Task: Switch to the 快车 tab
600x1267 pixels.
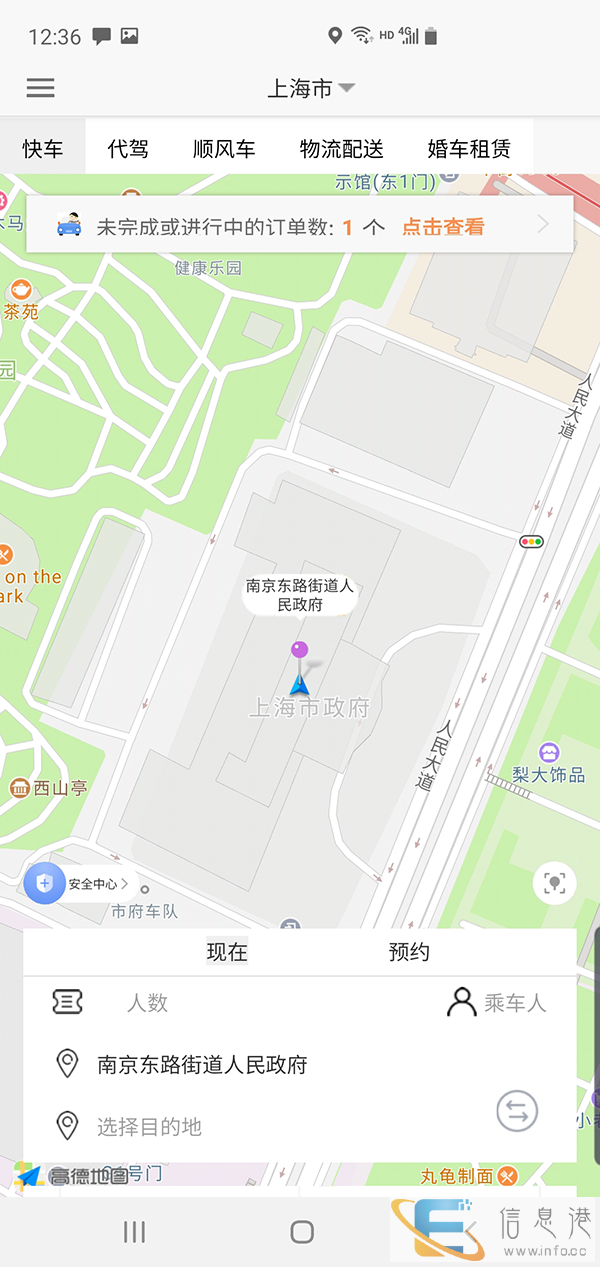Action: 43,149
